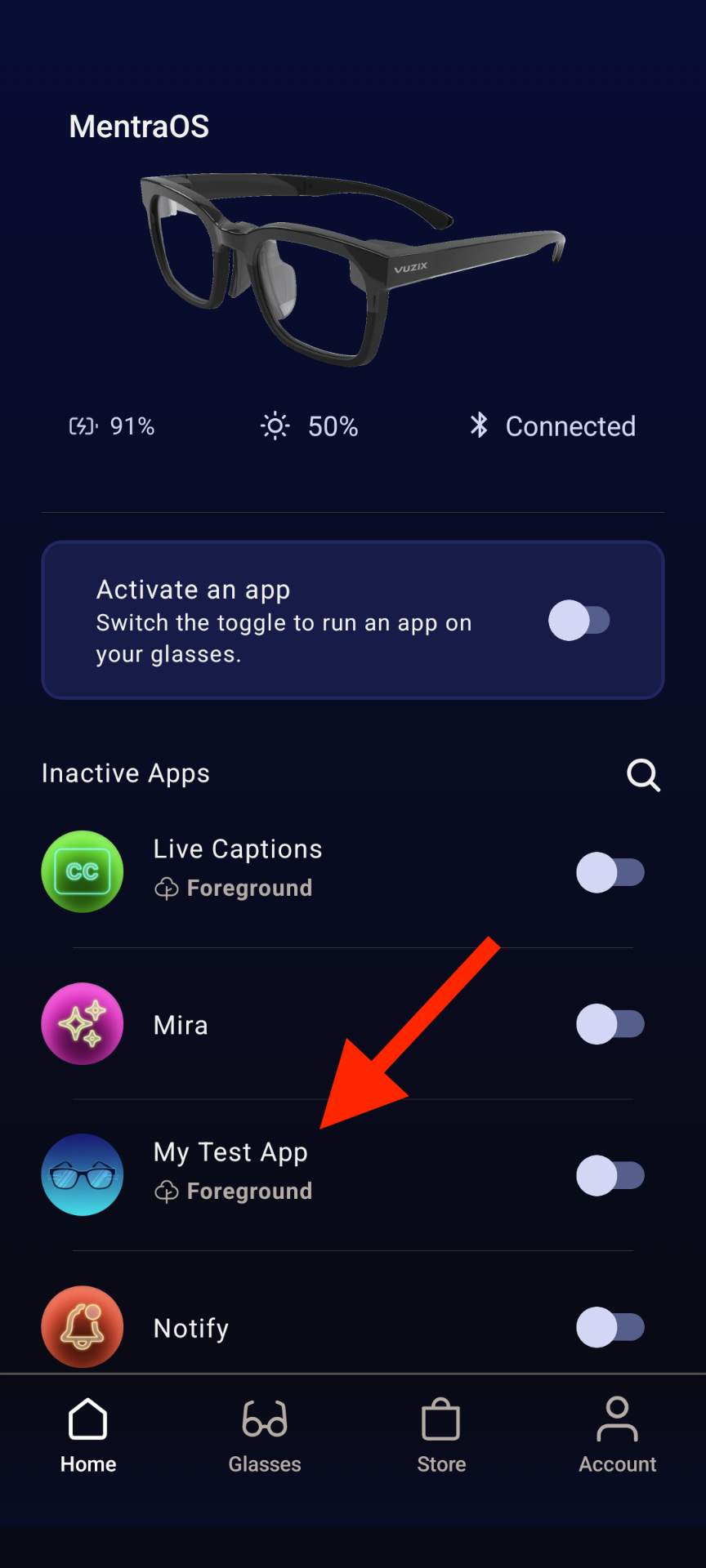
Task: Open the Account tab
Action: click(618, 1435)
